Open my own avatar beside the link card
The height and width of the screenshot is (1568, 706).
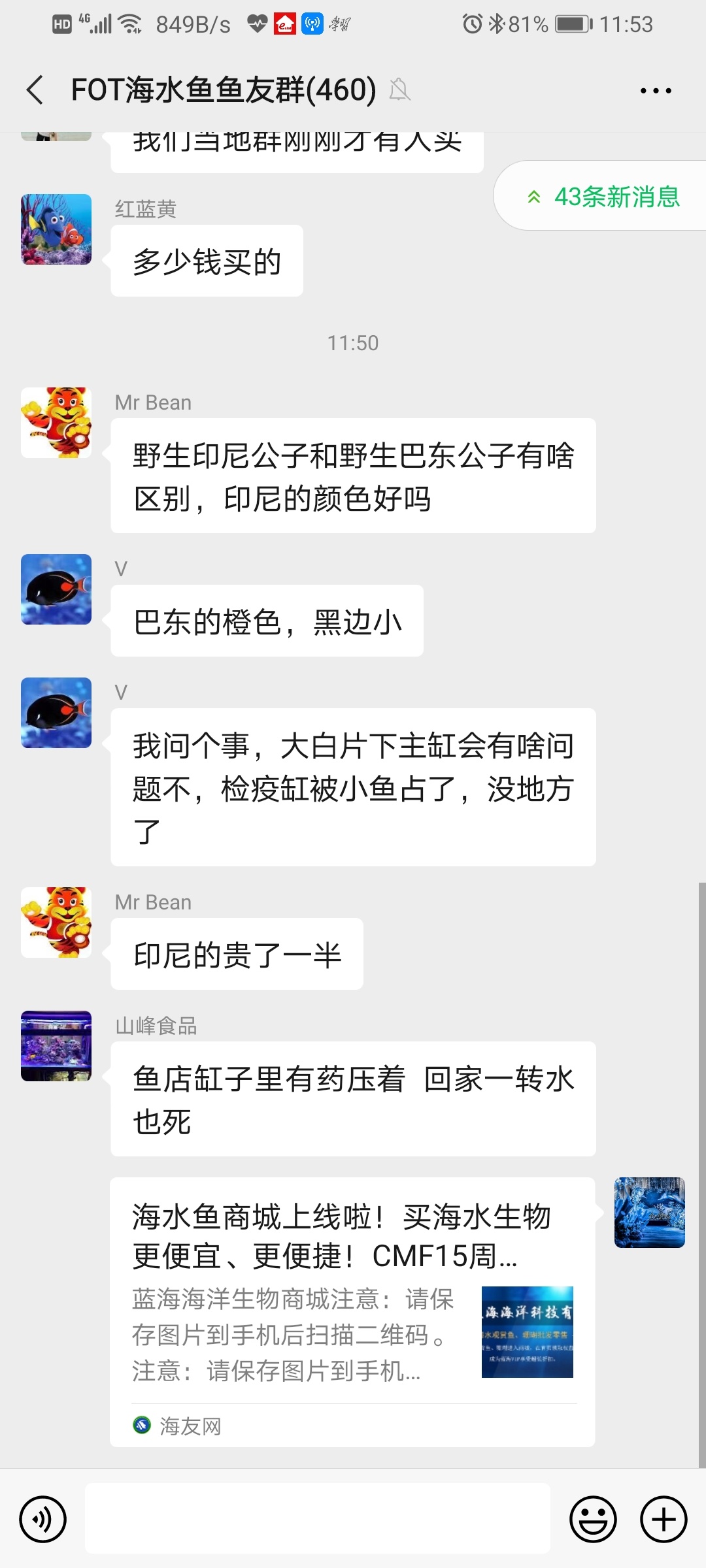[649, 1213]
